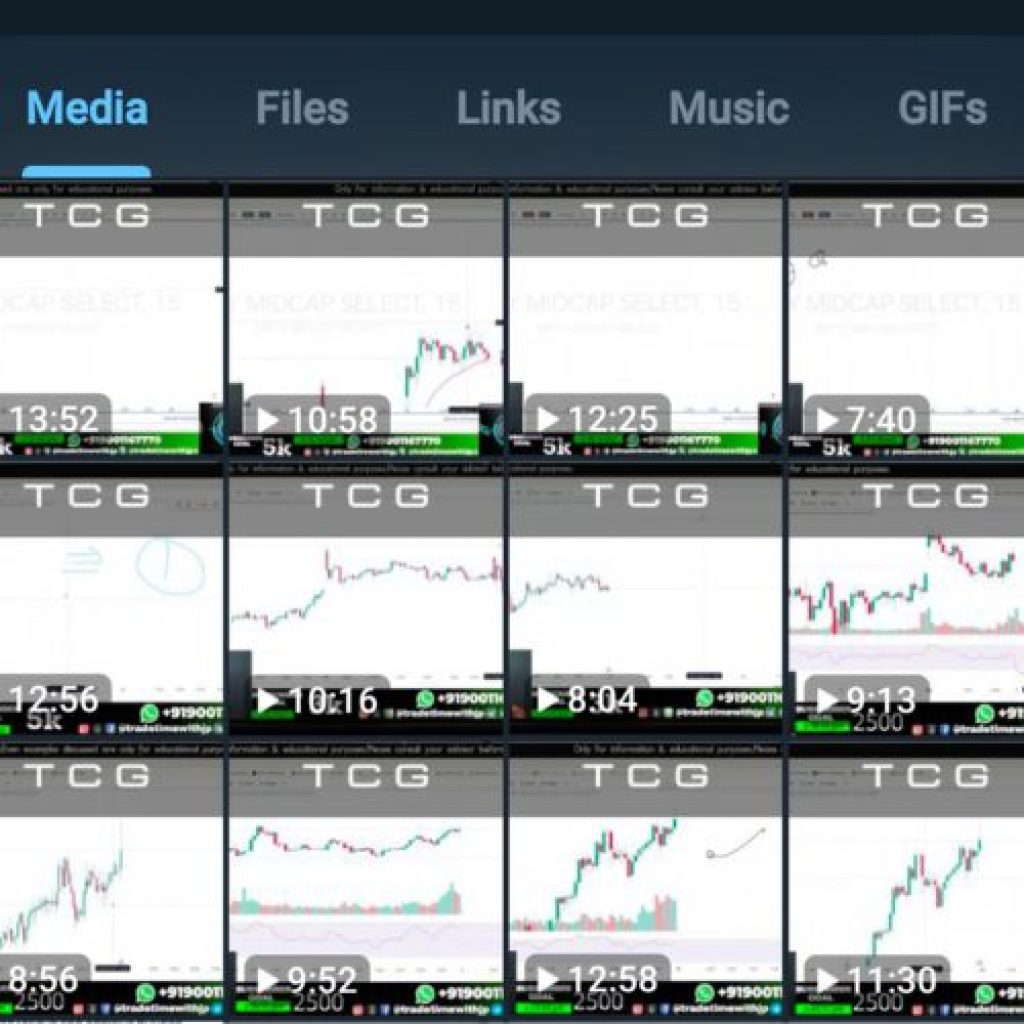The height and width of the screenshot is (1024, 1024).
Task: Open the video lasting 12:25
Action: [646, 320]
